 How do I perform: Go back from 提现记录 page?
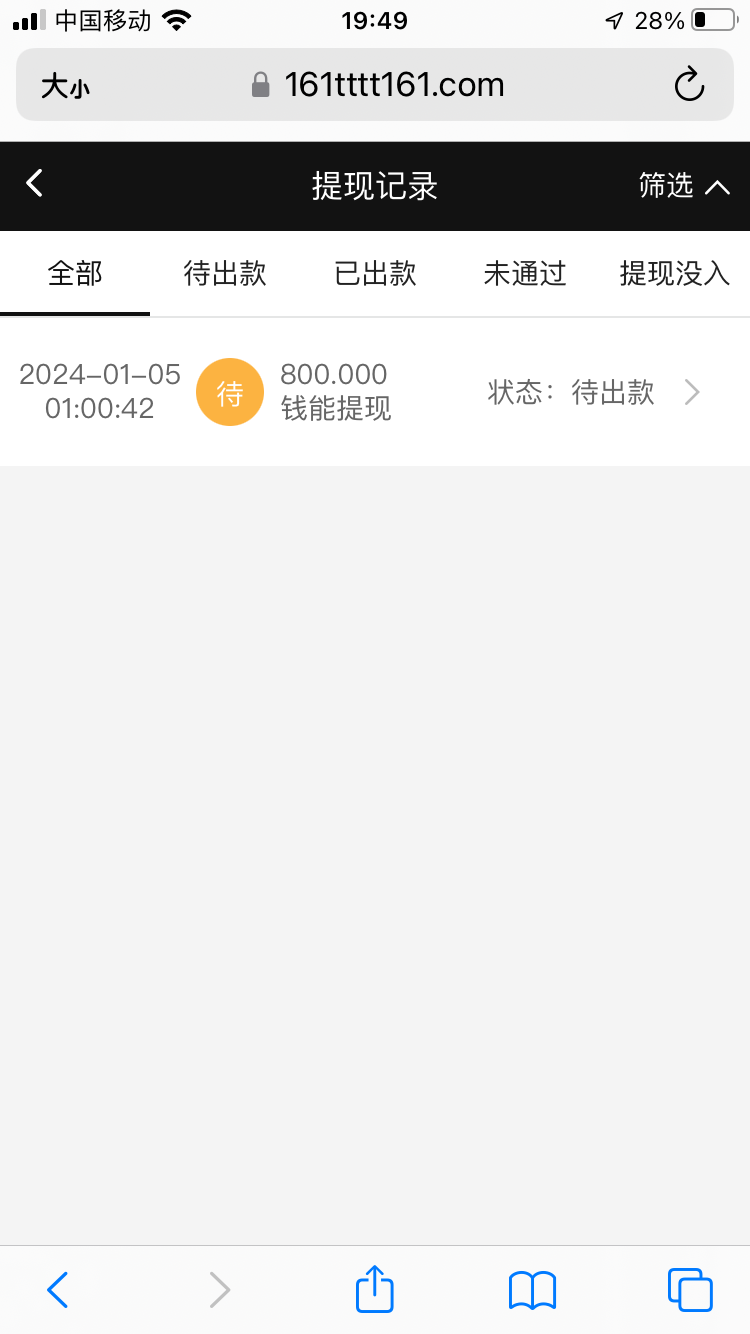35,184
